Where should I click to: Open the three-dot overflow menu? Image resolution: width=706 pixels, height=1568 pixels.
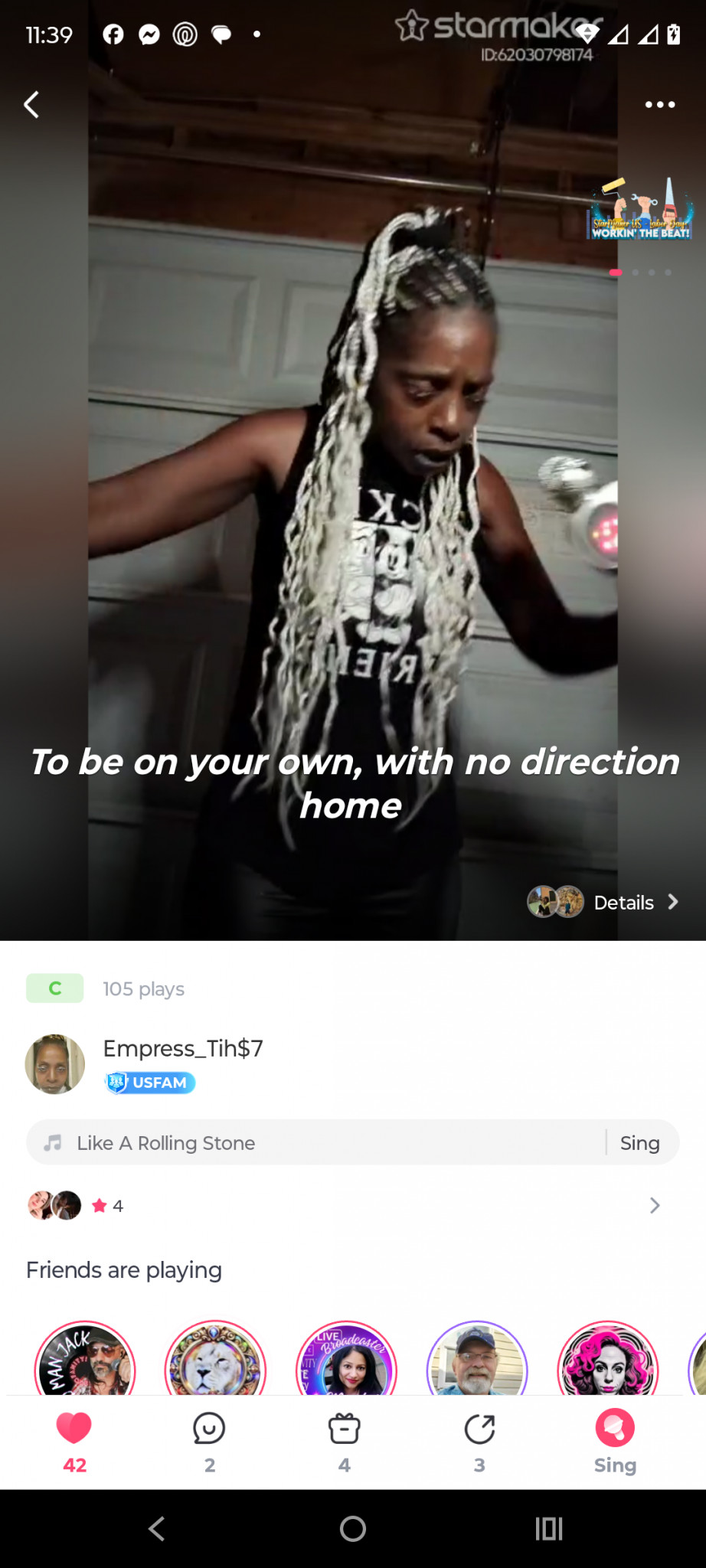click(x=659, y=105)
